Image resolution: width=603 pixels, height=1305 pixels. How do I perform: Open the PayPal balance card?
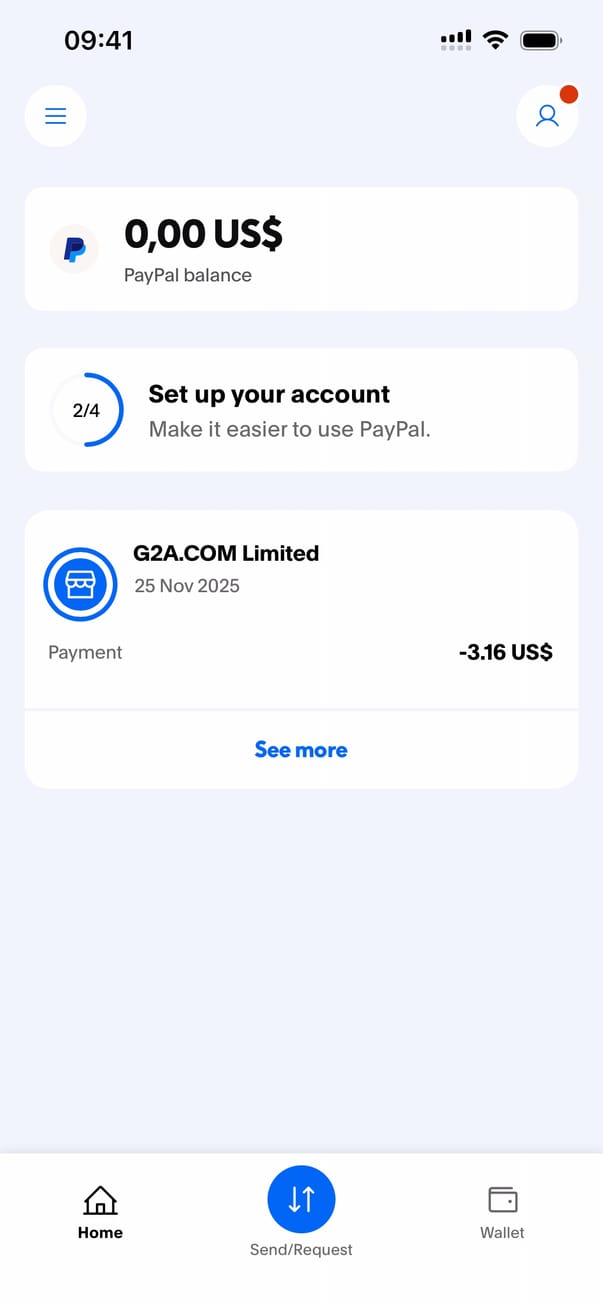coord(300,249)
